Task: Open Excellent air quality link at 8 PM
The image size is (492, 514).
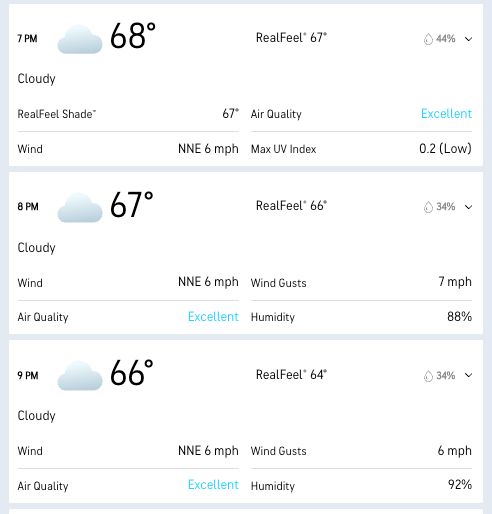Action: [213, 316]
